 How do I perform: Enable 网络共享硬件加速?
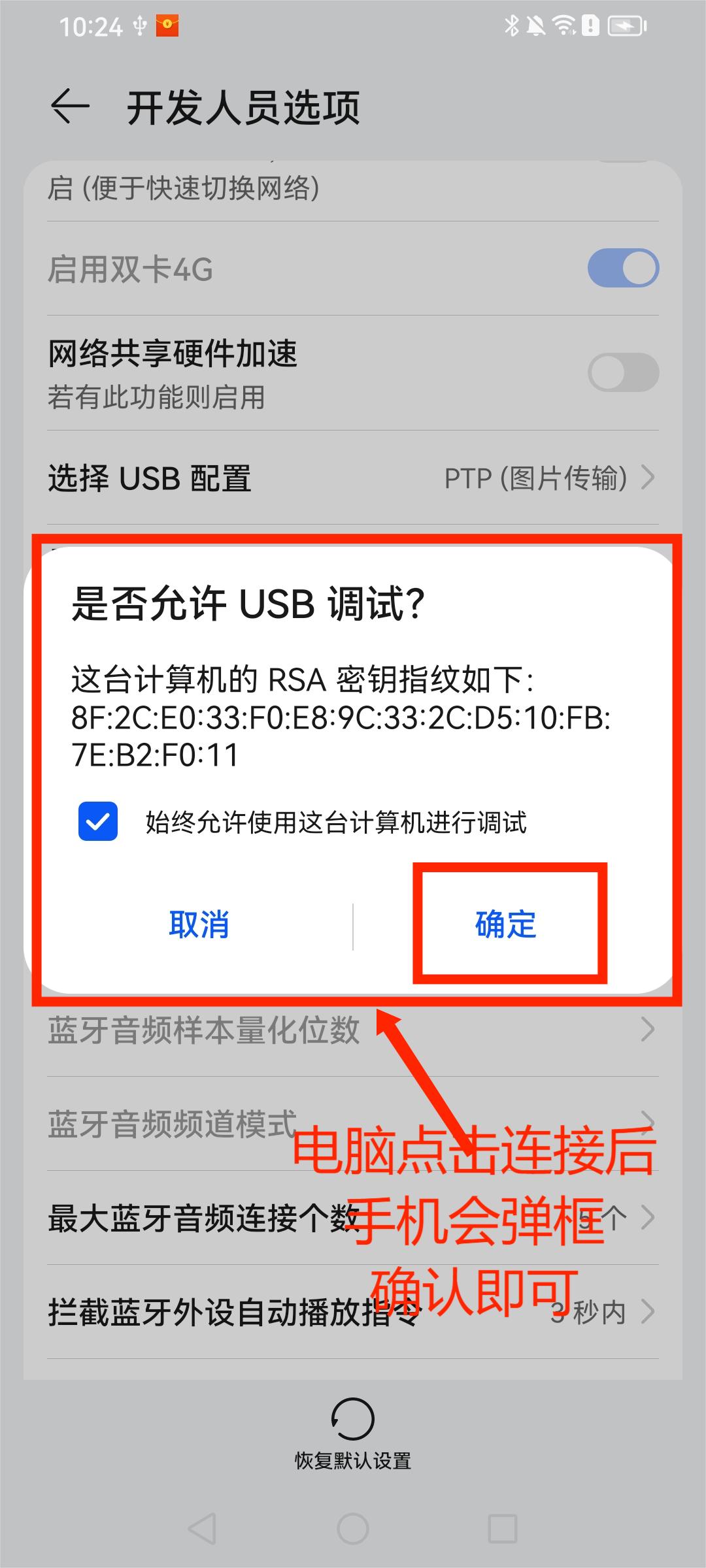click(x=622, y=372)
